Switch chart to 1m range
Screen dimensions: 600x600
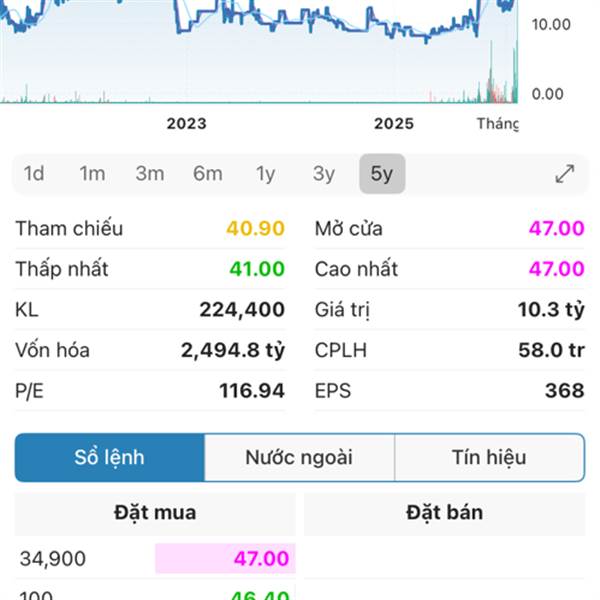coord(92,174)
